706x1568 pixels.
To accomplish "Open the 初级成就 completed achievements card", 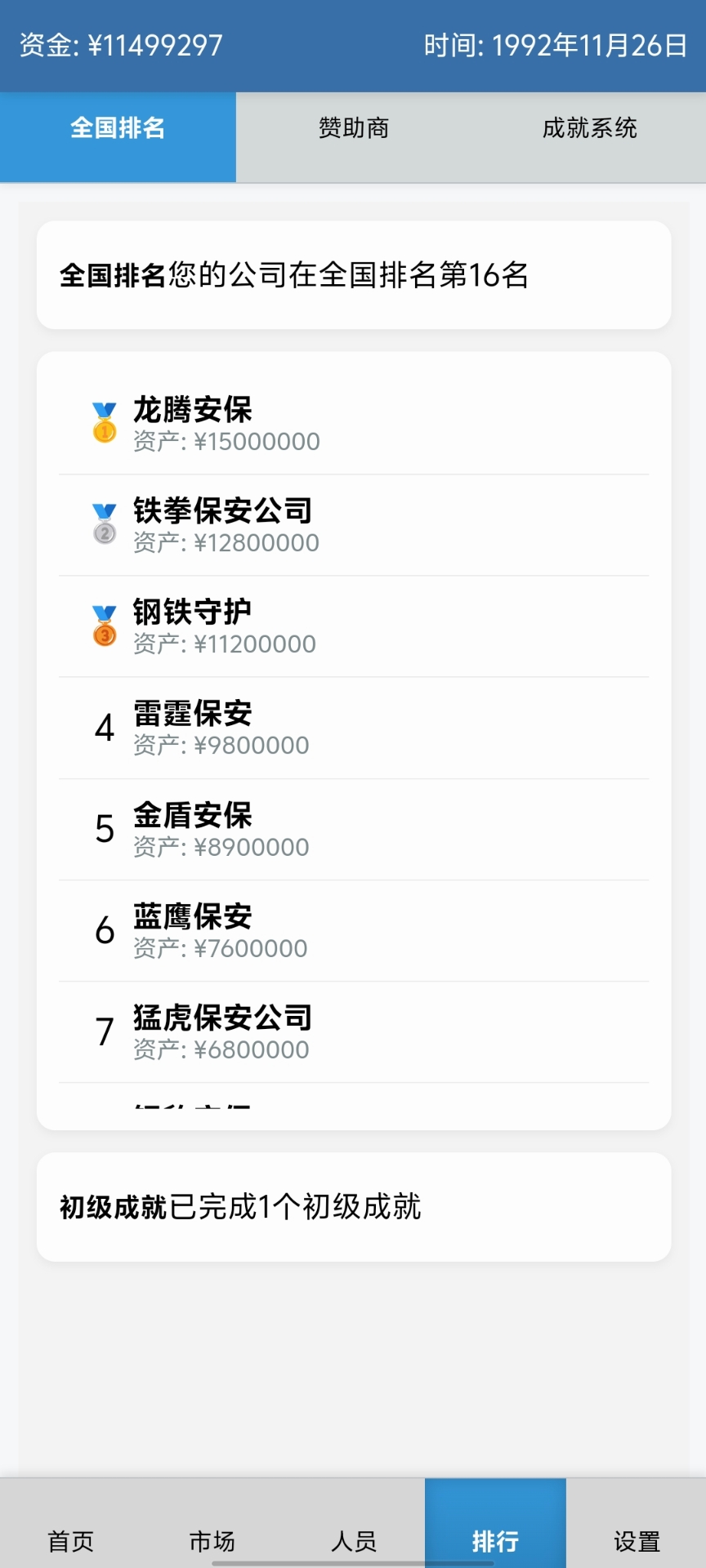I will (353, 1206).
